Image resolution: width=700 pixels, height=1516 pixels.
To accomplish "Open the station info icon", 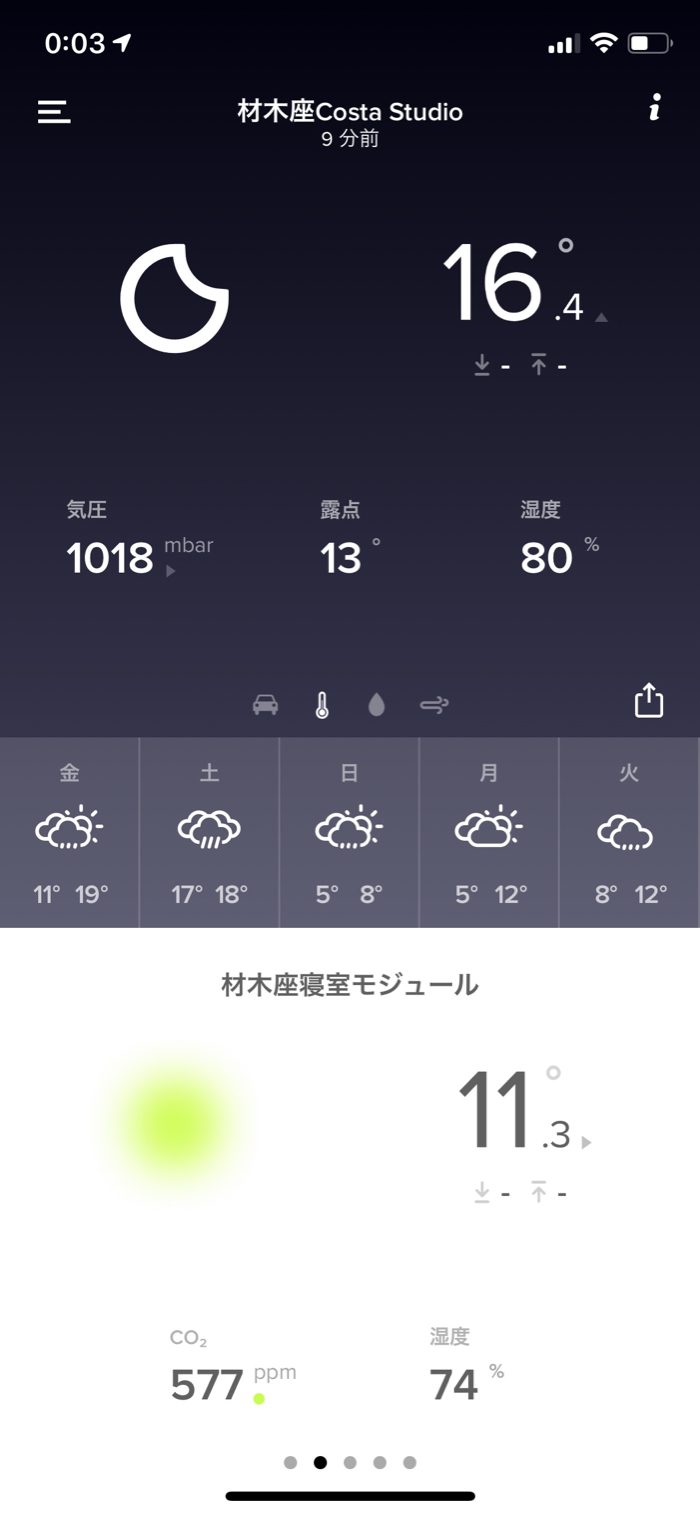I will (x=654, y=108).
